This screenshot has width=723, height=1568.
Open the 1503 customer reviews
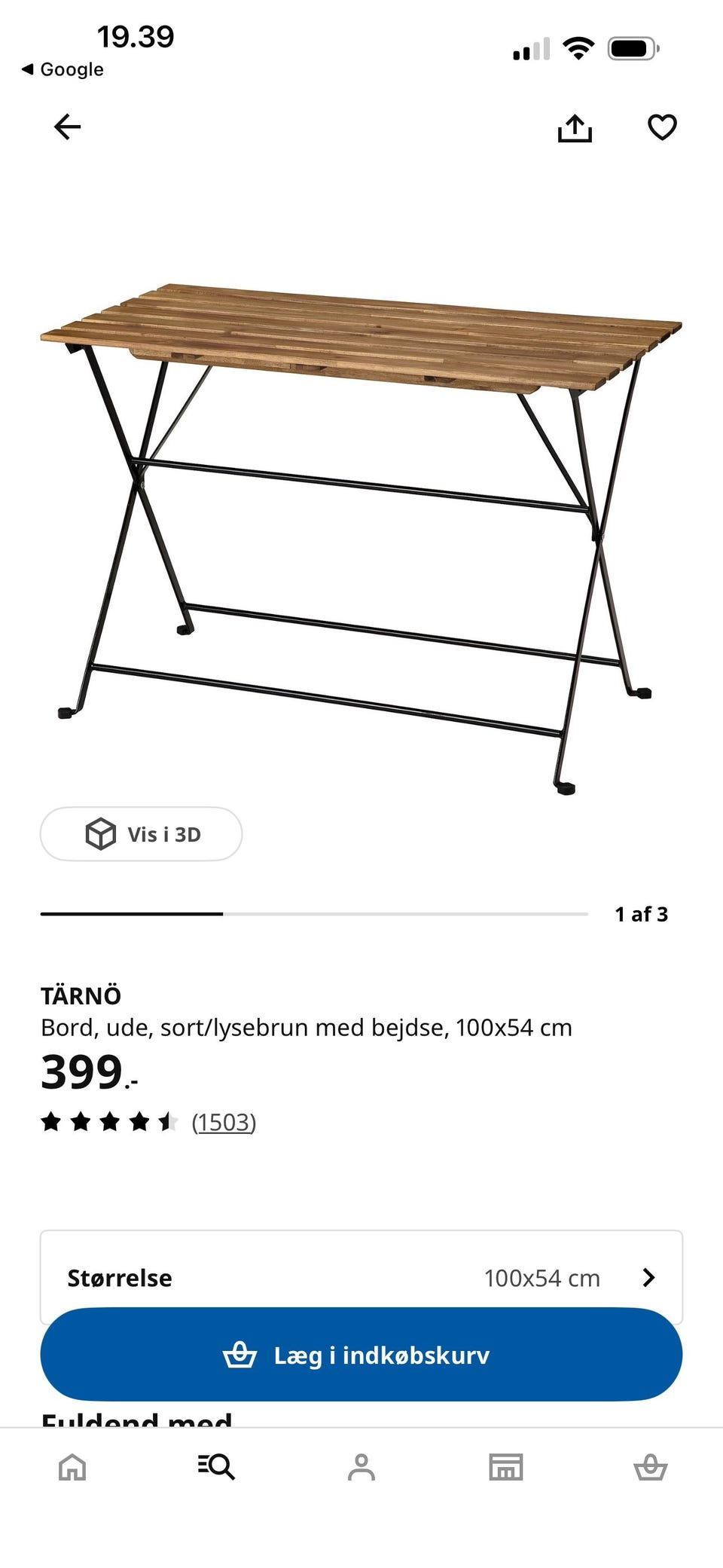pyautogui.click(x=224, y=1122)
